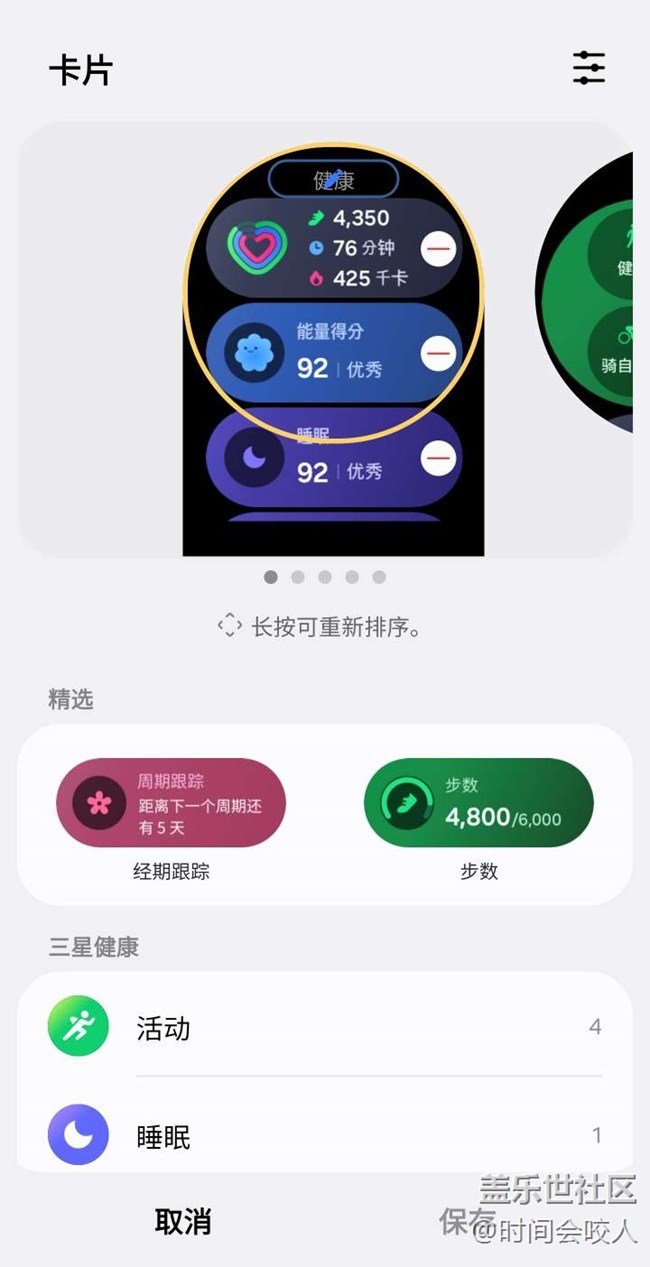Select the second page indicator dot
This screenshot has height=1267, width=650.
[298, 577]
